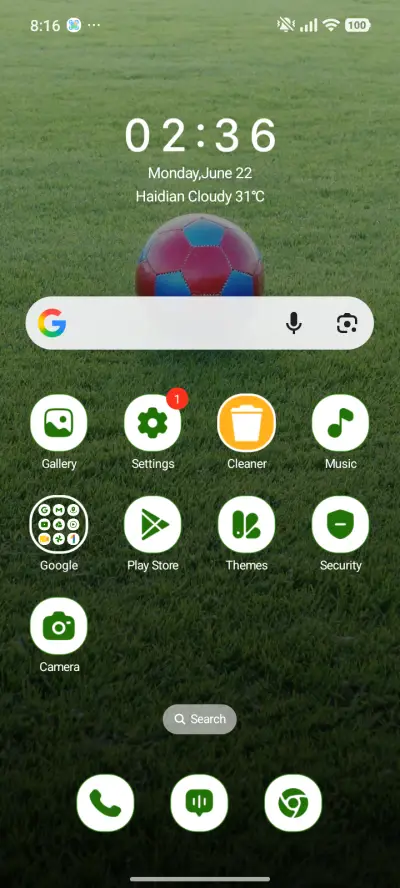Tap the Search pill above the dock

tap(199, 719)
